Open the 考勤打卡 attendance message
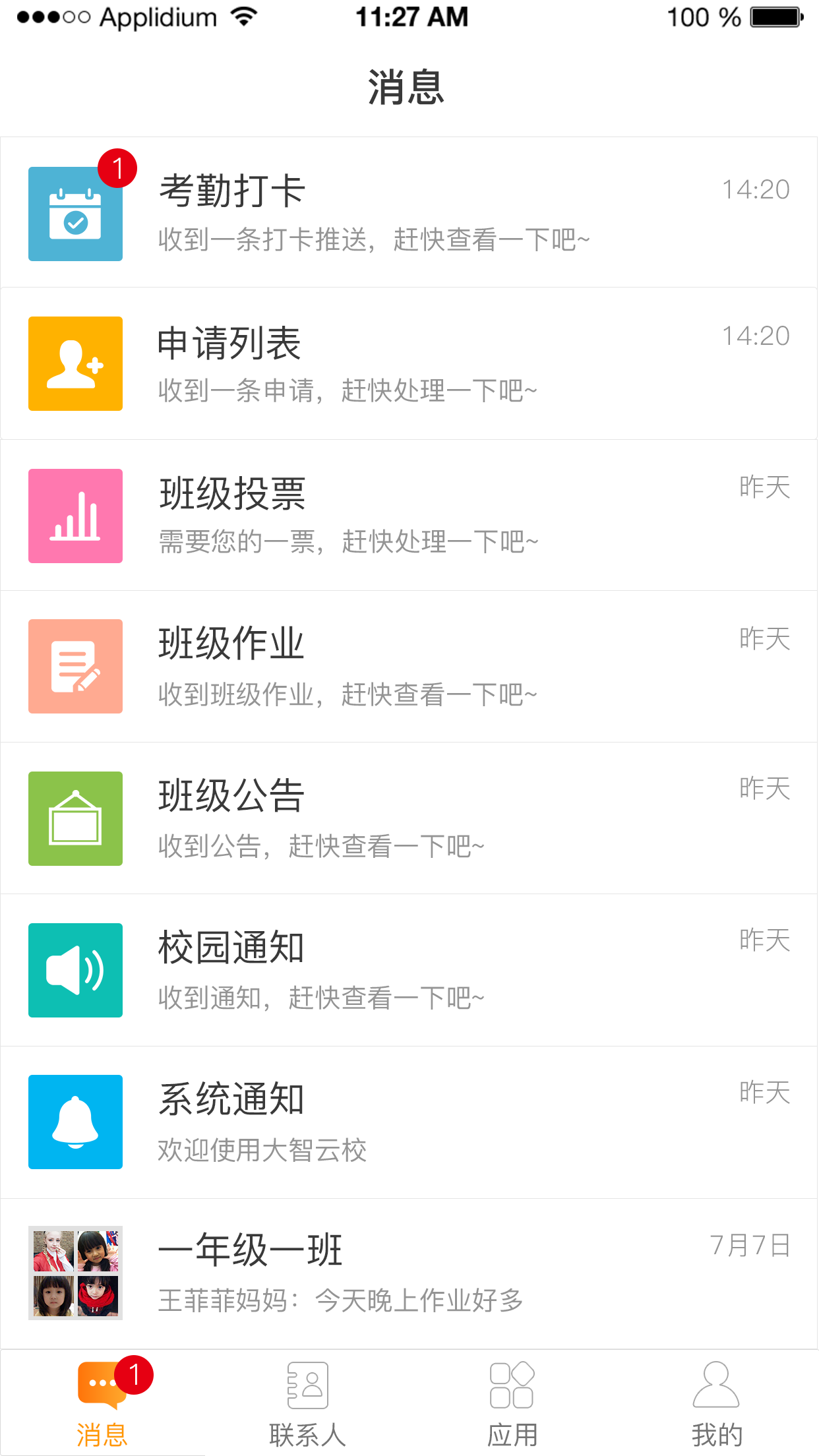The height and width of the screenshot is (1456, 819). [x=409, y=212]
